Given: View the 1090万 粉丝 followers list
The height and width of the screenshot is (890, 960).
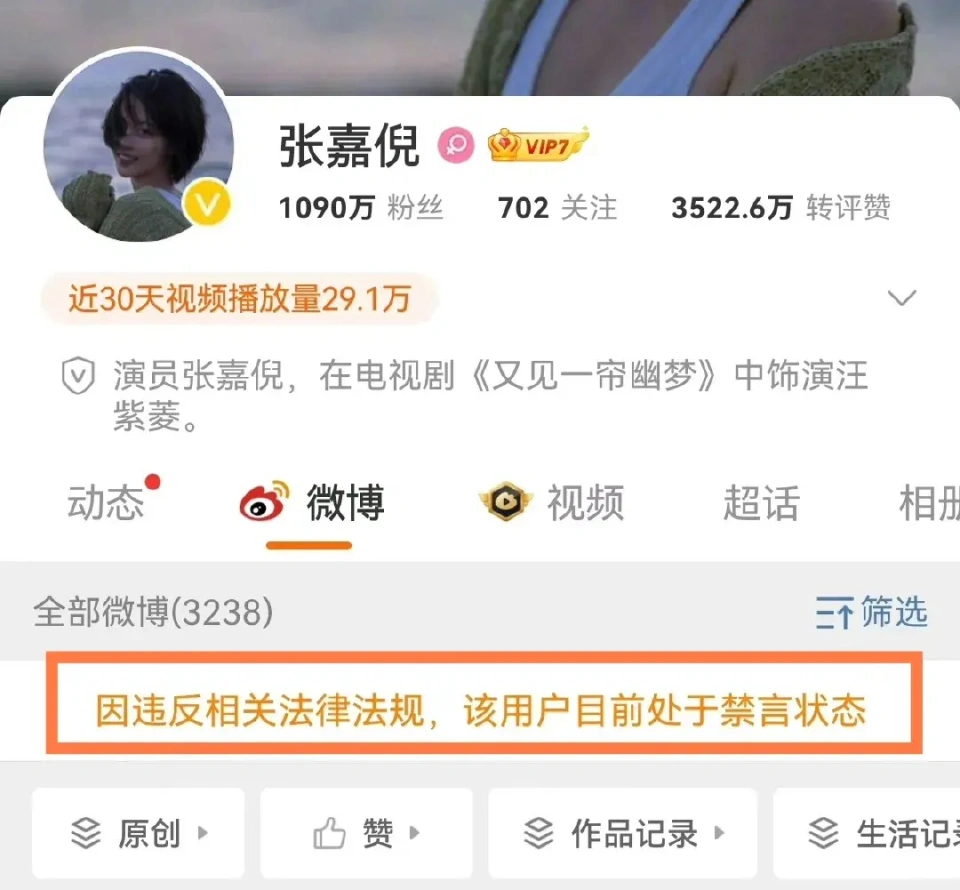Looking at the screenshot, I should (360, 208).
